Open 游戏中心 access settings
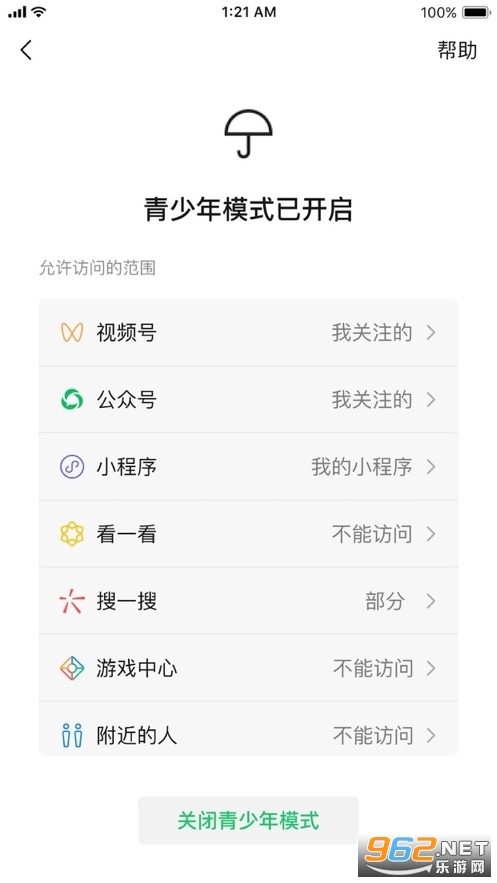Image resolution: width=497 pixels, height=883 pixels. (x=248, y=667)
